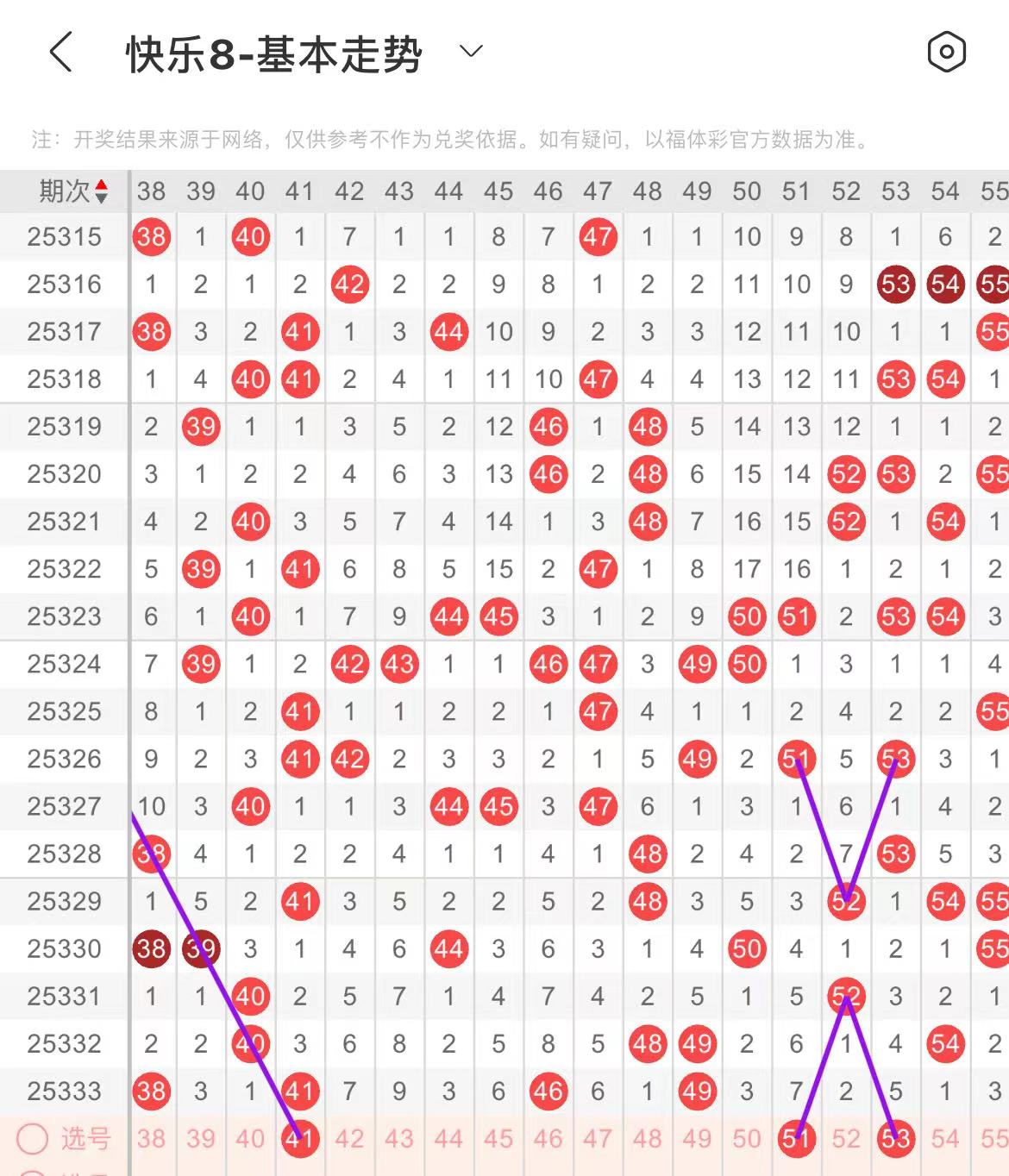Pick number 42 in the 选号 row
Viewport: 1009px width, 1176px height.
349,1139
